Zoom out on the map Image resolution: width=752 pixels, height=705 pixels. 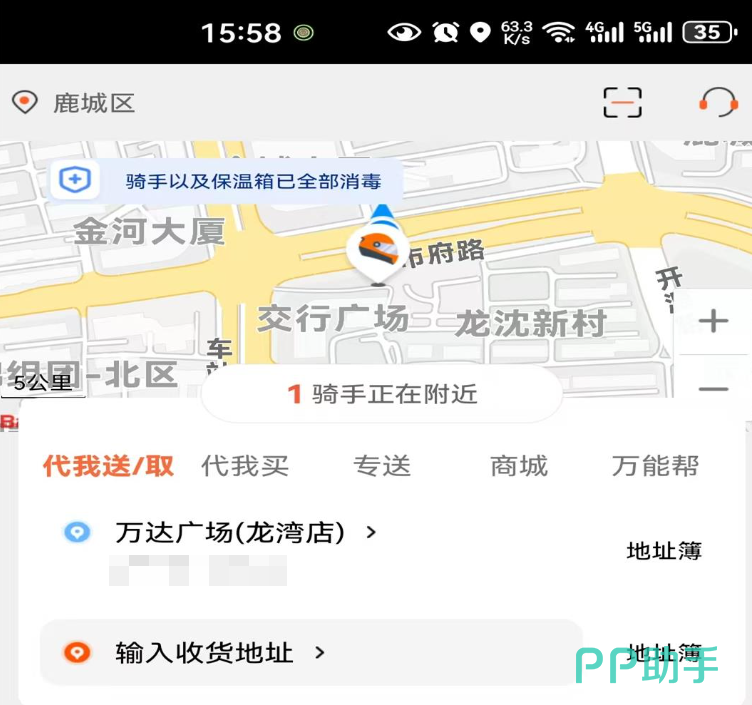click(x=713, y=389)
